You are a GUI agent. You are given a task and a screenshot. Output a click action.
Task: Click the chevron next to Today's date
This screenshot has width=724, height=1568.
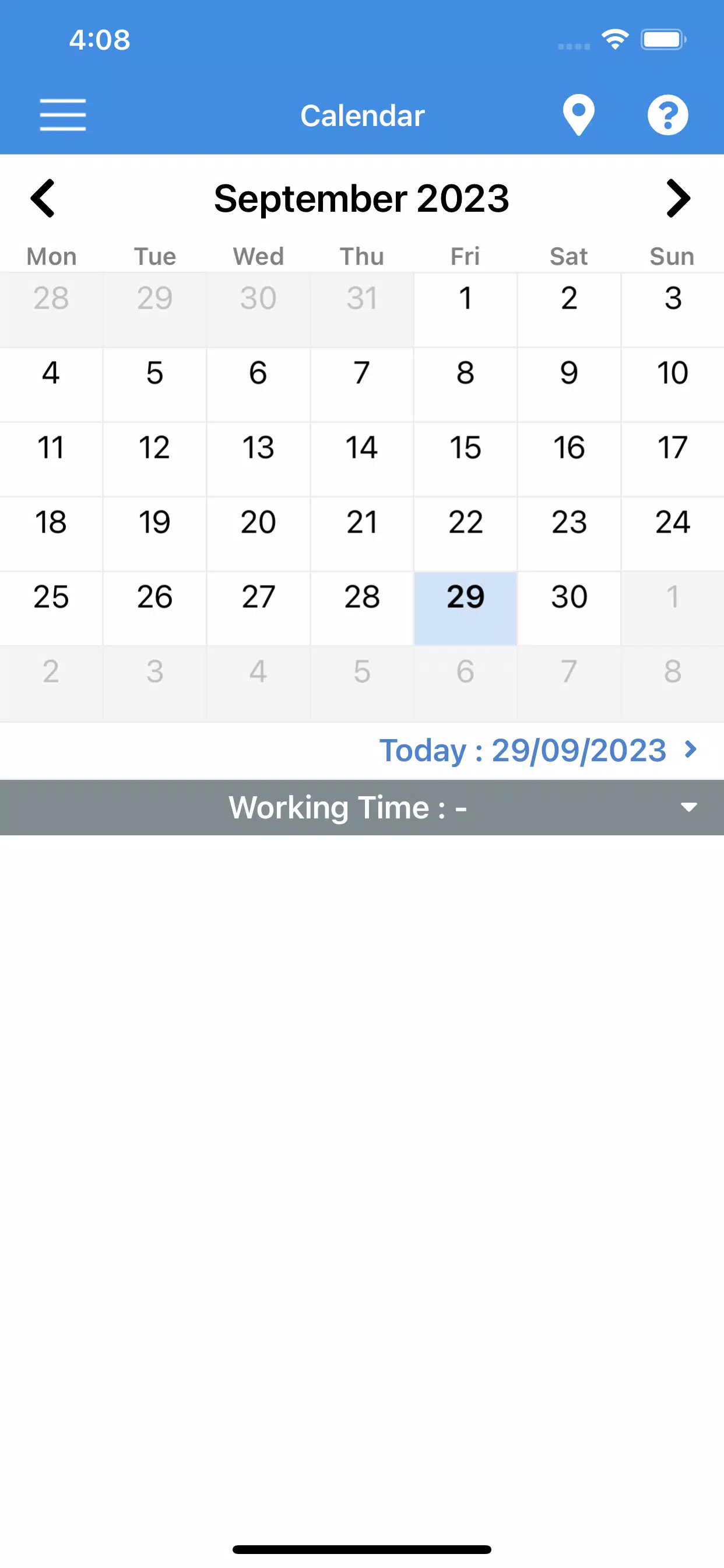click(x=691, y=750)
